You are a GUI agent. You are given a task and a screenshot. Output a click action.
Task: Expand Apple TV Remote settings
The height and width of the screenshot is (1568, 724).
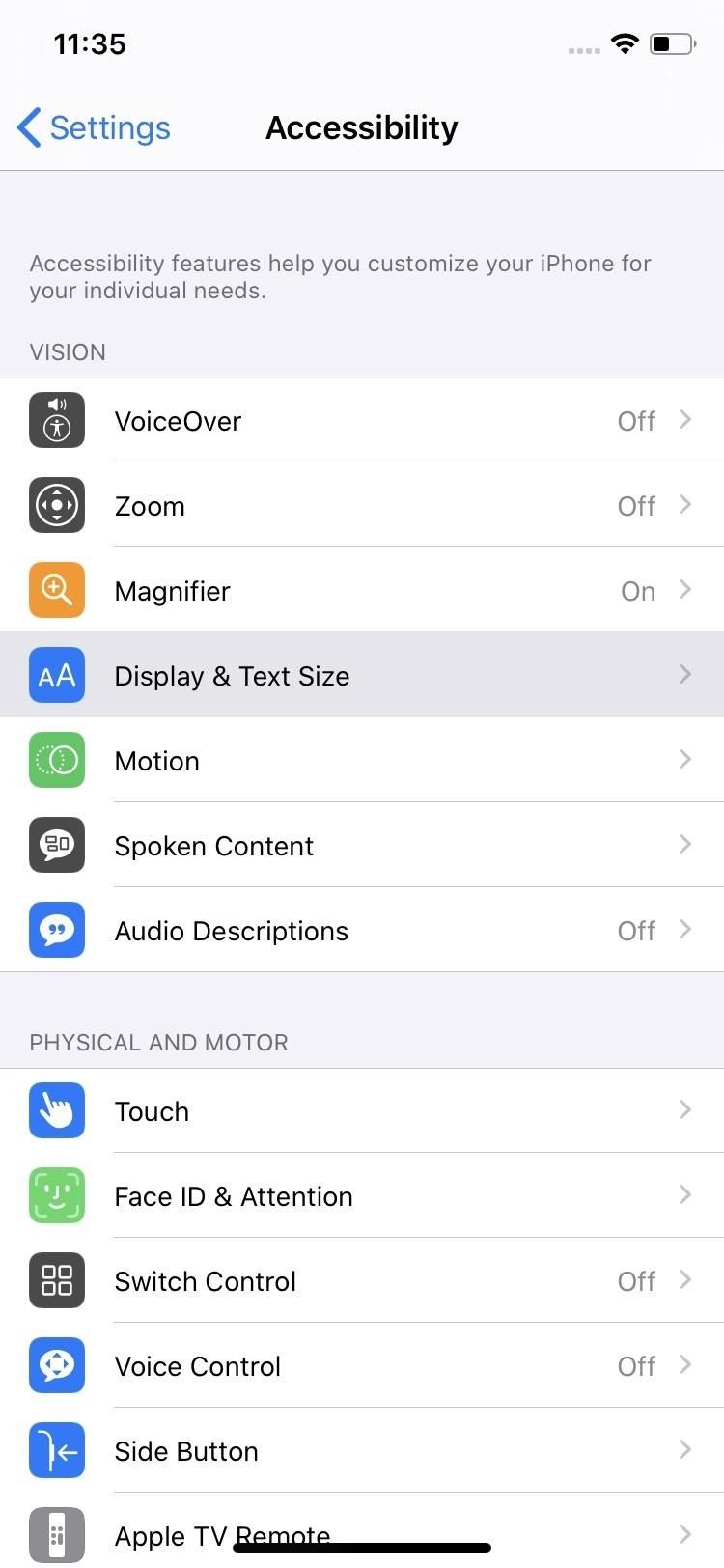(685, 1535)
